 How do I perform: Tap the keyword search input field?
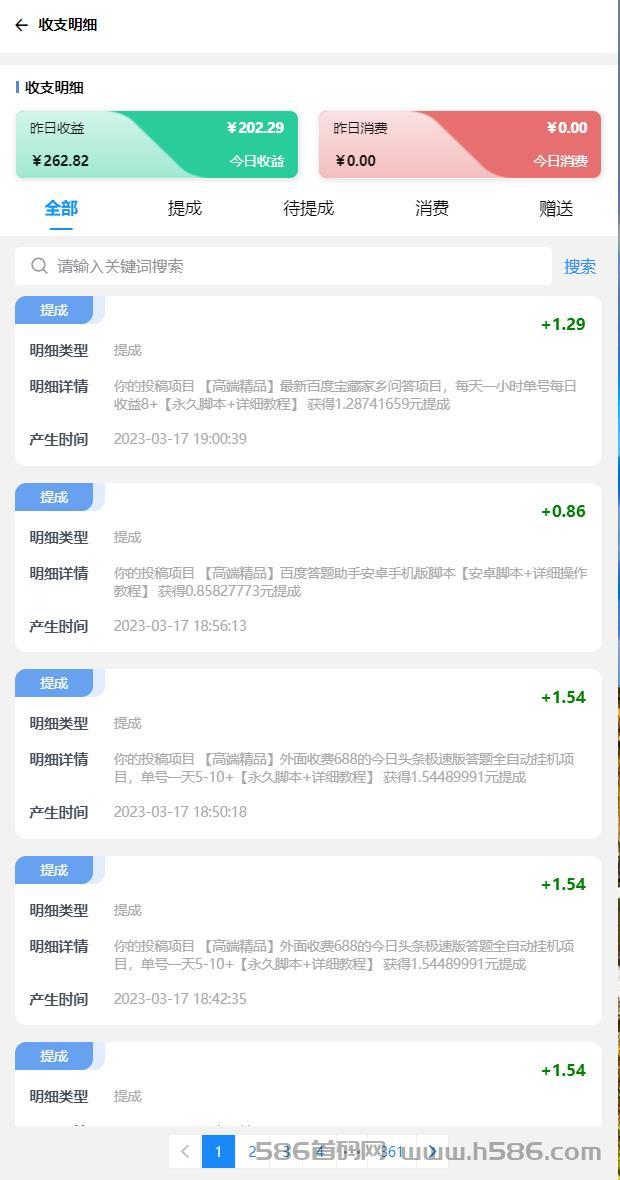point(283,266)
